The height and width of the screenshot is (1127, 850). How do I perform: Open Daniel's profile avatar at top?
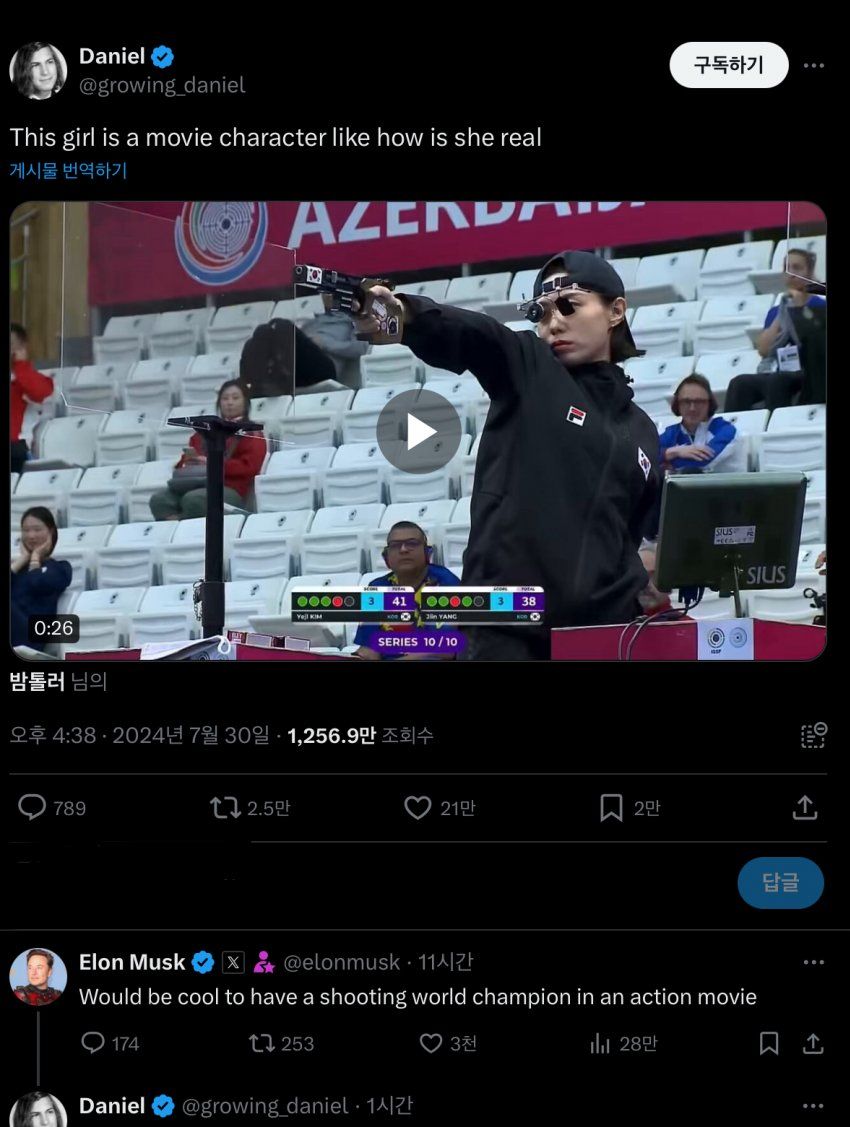tap(38, 71)
